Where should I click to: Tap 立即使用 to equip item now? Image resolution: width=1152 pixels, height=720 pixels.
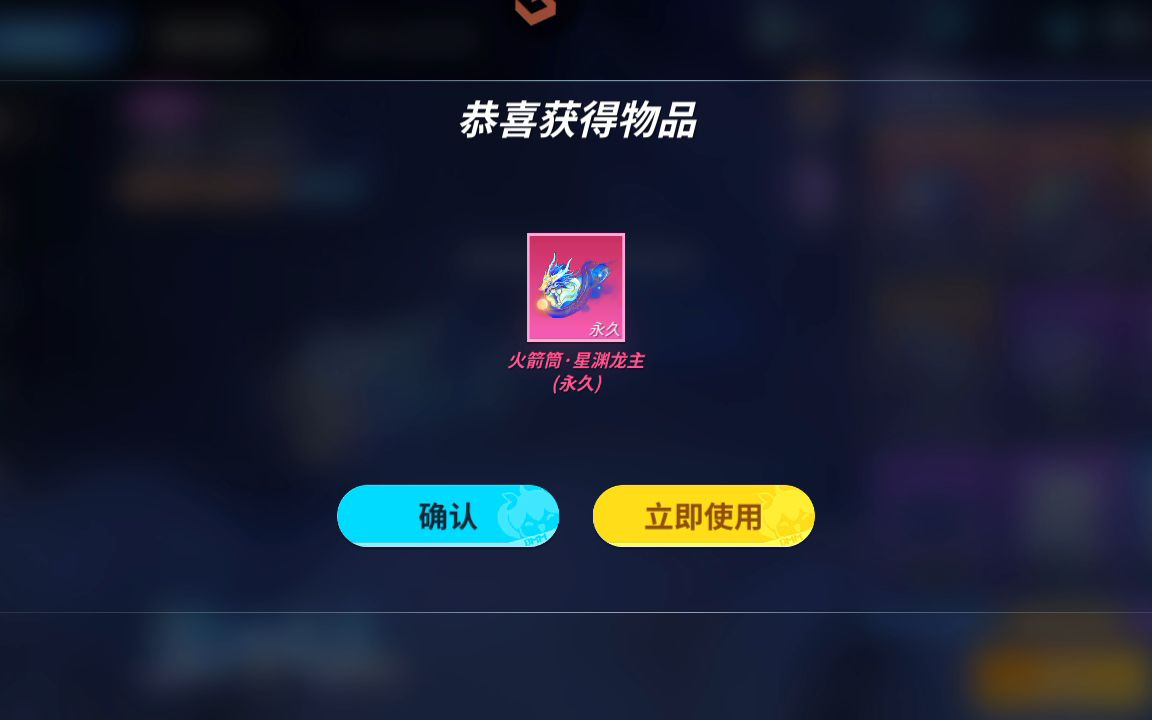tap(703, 516)
